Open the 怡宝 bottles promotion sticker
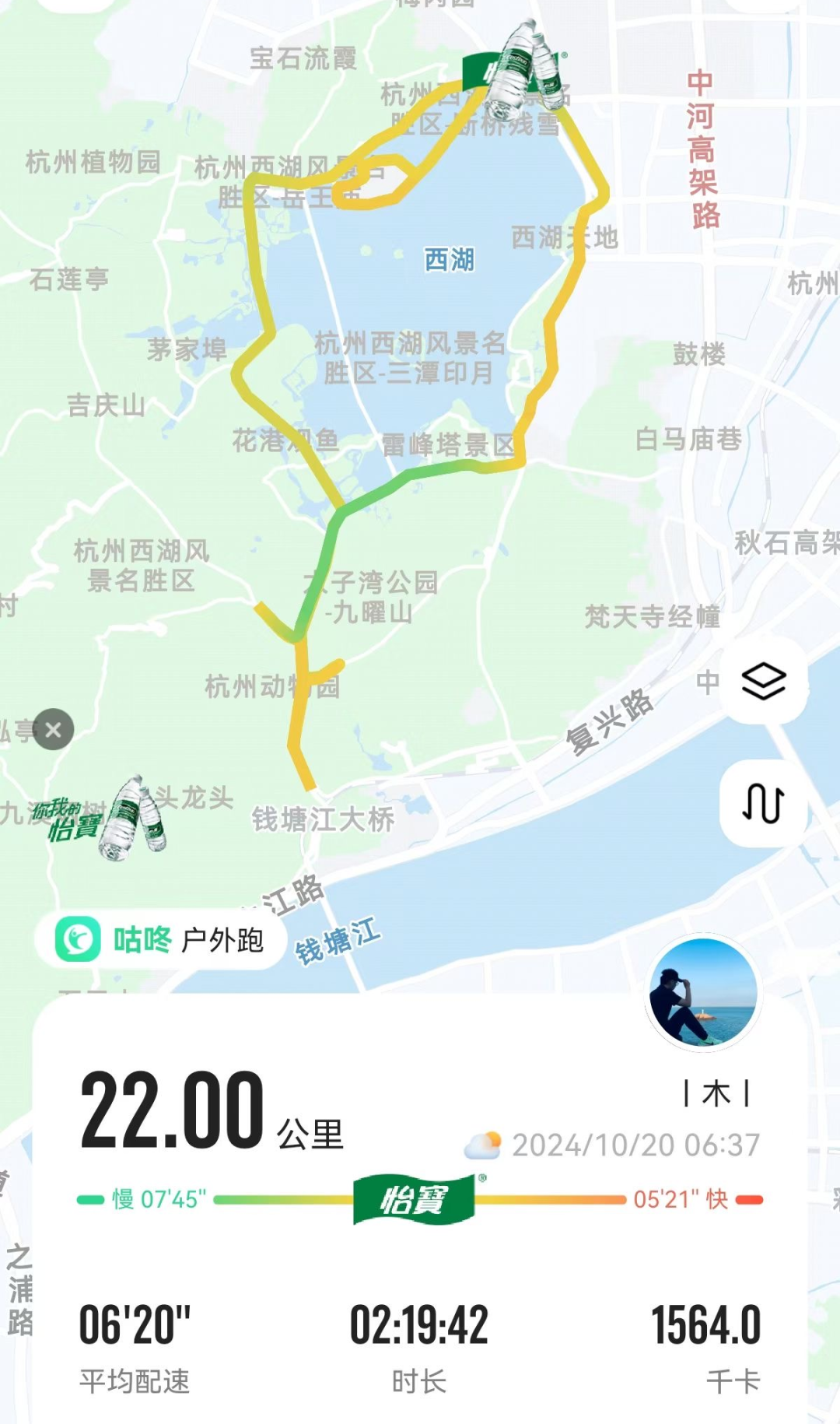Screen dimensions: 840x1424 pyautogui.click(x=109, y=819)
